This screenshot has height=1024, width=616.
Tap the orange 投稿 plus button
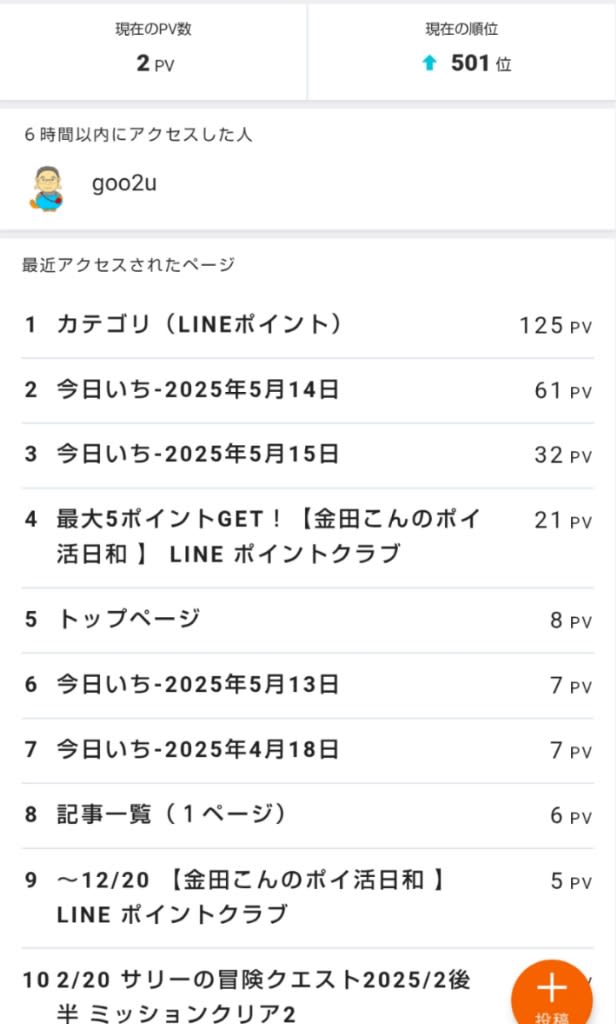coord(552,995)
